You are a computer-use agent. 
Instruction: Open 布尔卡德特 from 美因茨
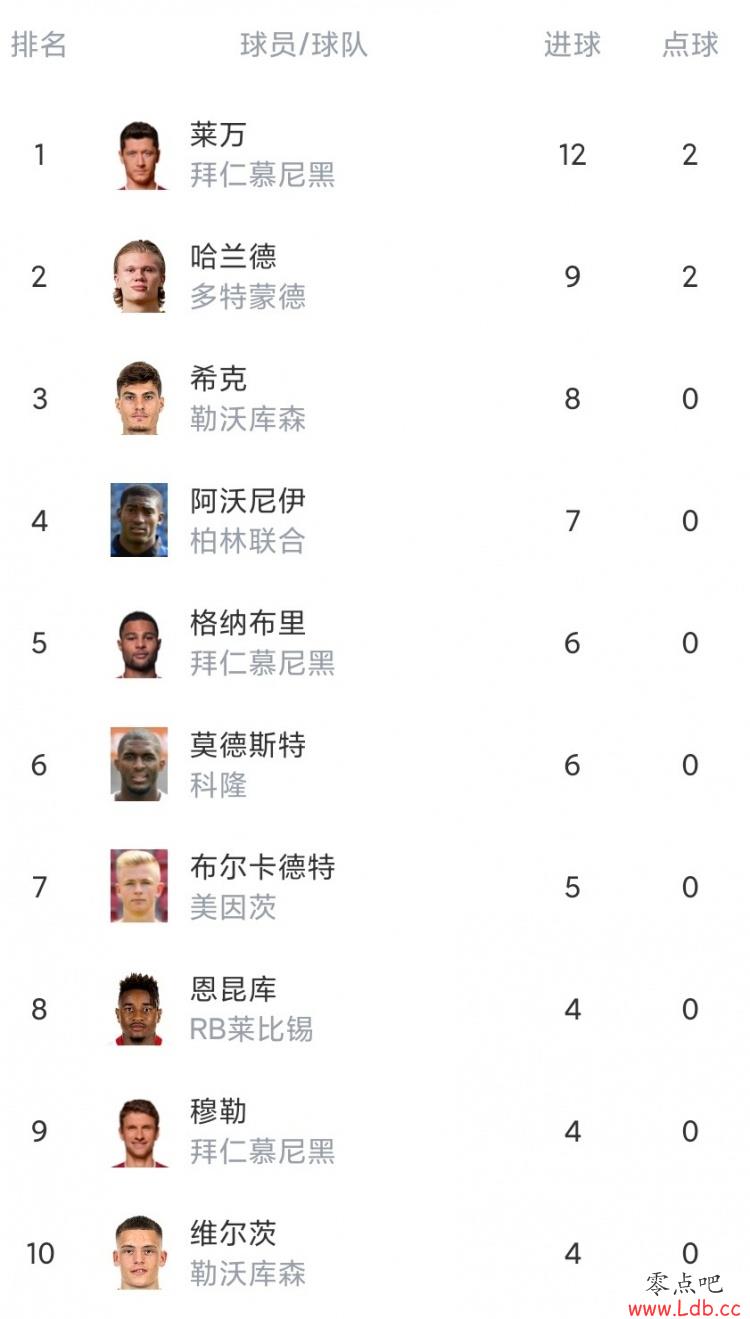pyautogui.click(x=375, y=887)
